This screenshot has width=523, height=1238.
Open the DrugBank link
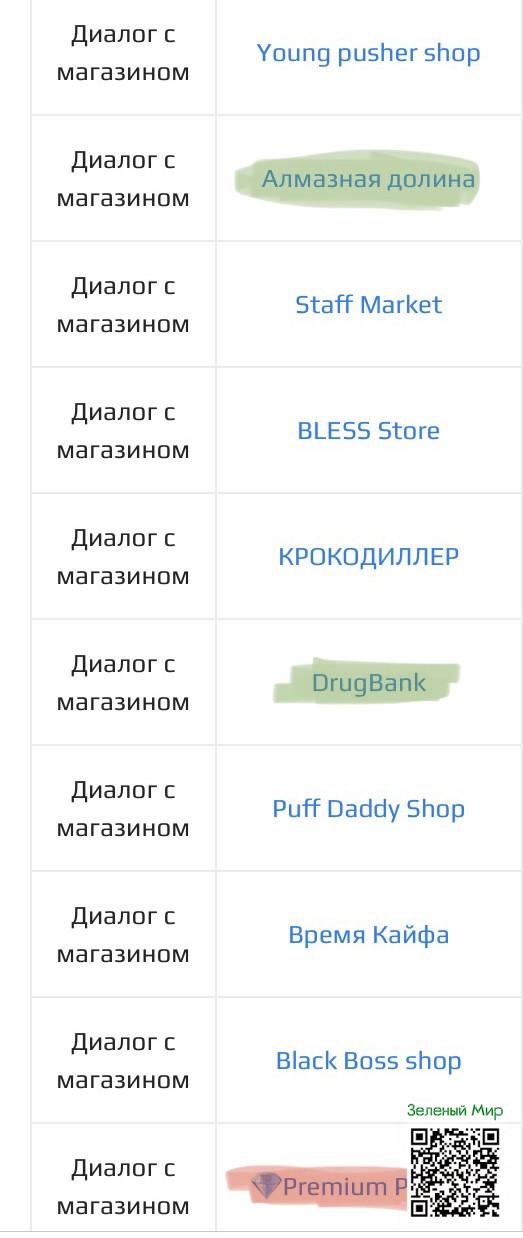(368, 683)
